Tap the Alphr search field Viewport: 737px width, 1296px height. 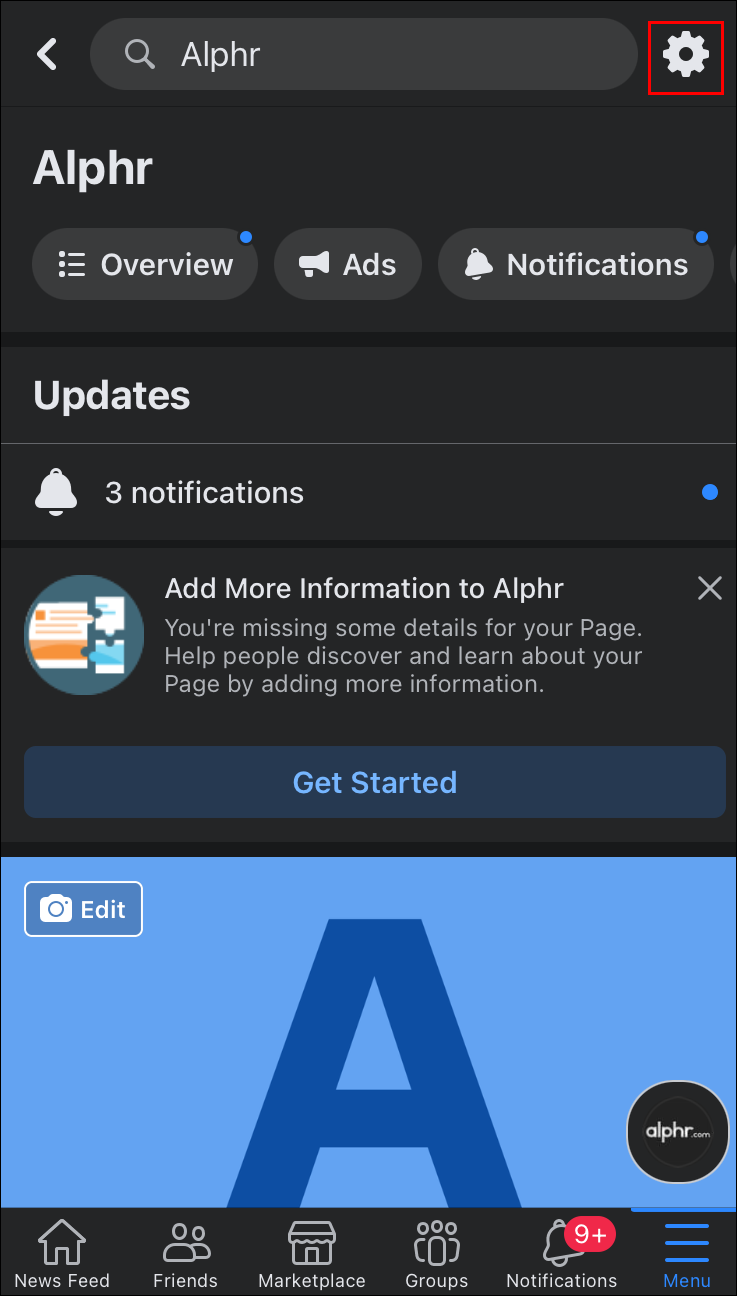tap(363, 54)
